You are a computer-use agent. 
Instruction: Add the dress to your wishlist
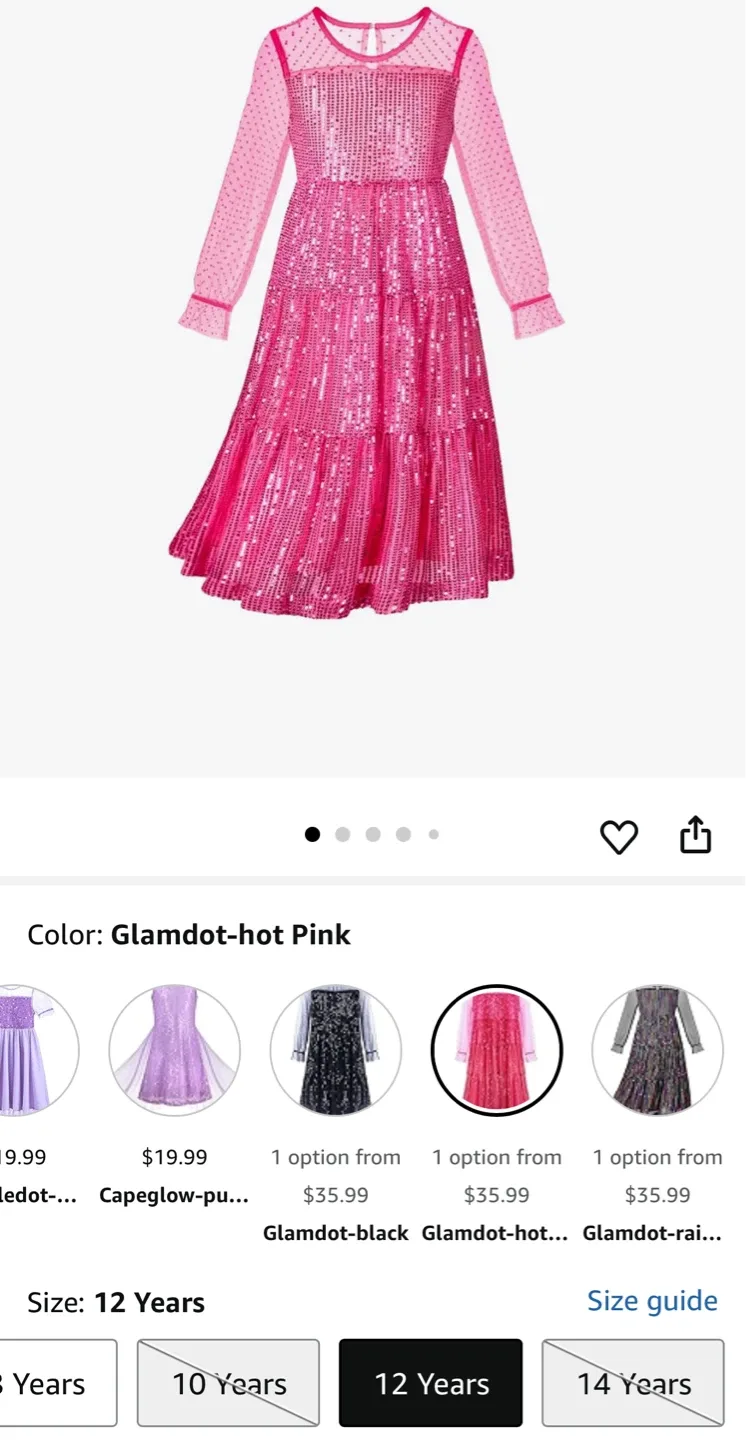(619, 837)
